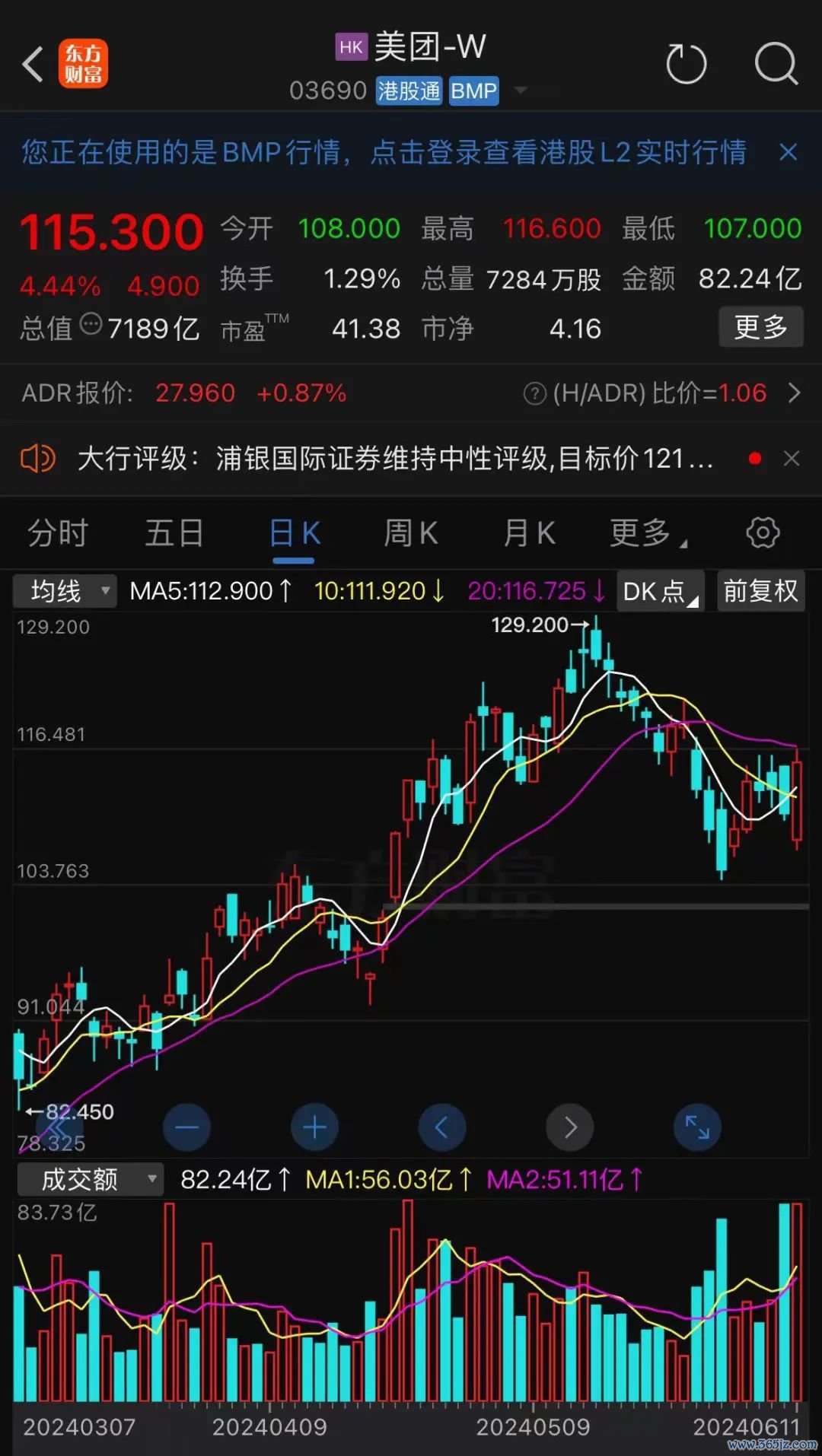
Task: Refresh the Meituan-W stock quote
Action: 686,64
